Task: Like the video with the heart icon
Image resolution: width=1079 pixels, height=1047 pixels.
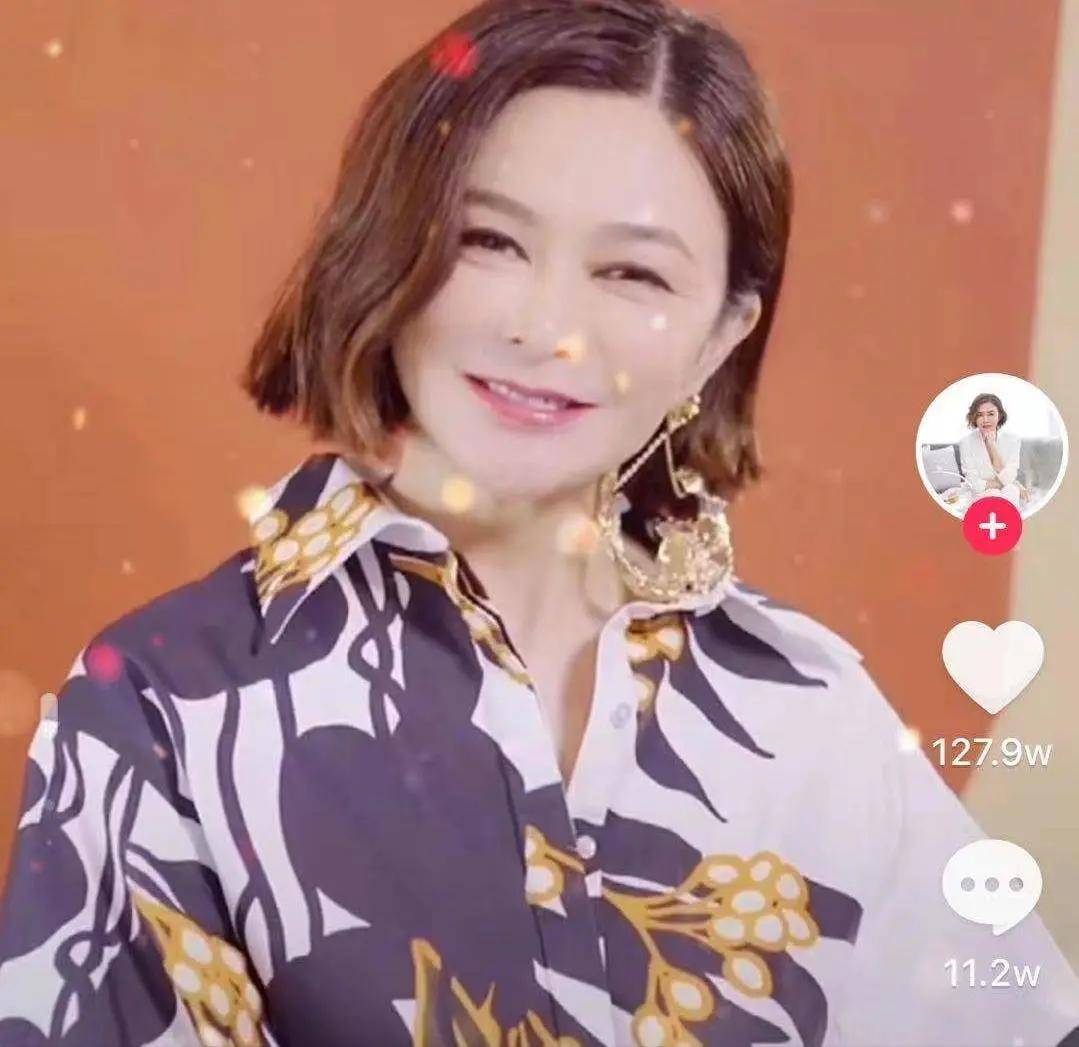Action: click(x=992, y=665)
